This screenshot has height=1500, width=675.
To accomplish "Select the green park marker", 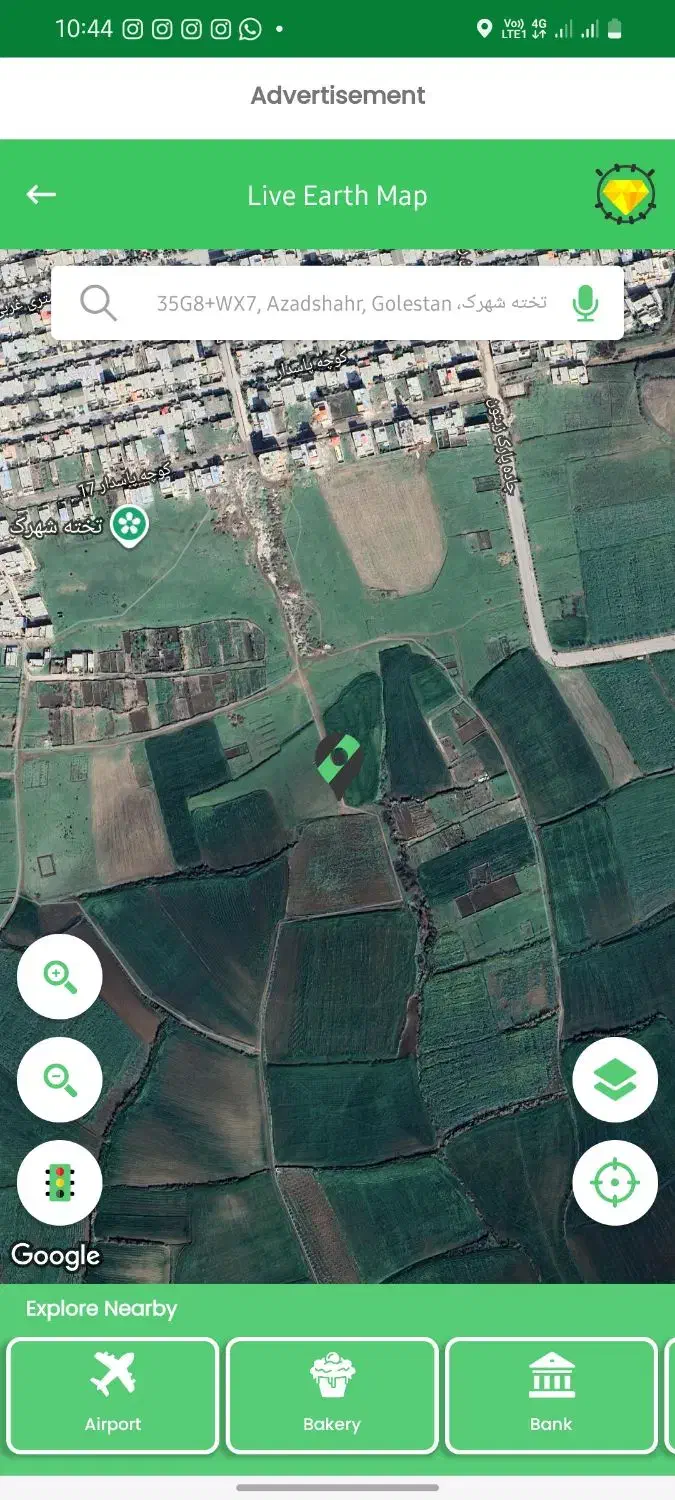I will (x=128, y=524).
